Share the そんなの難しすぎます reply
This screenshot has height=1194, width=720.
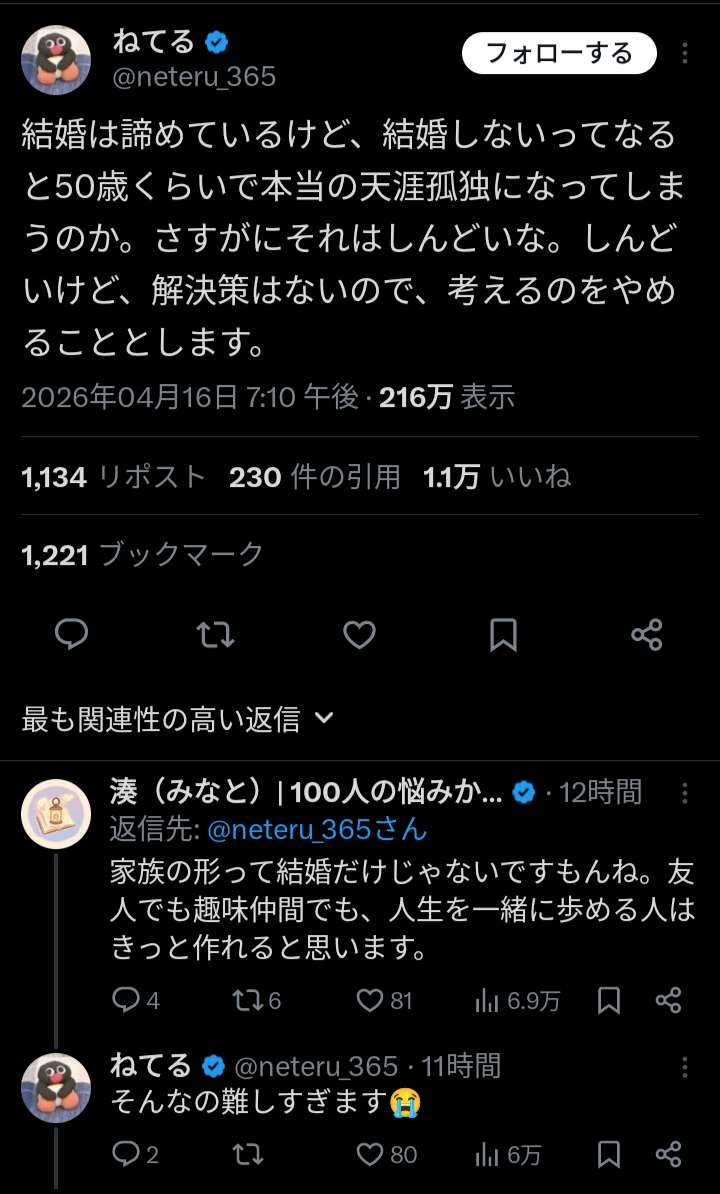point(668,1154)
